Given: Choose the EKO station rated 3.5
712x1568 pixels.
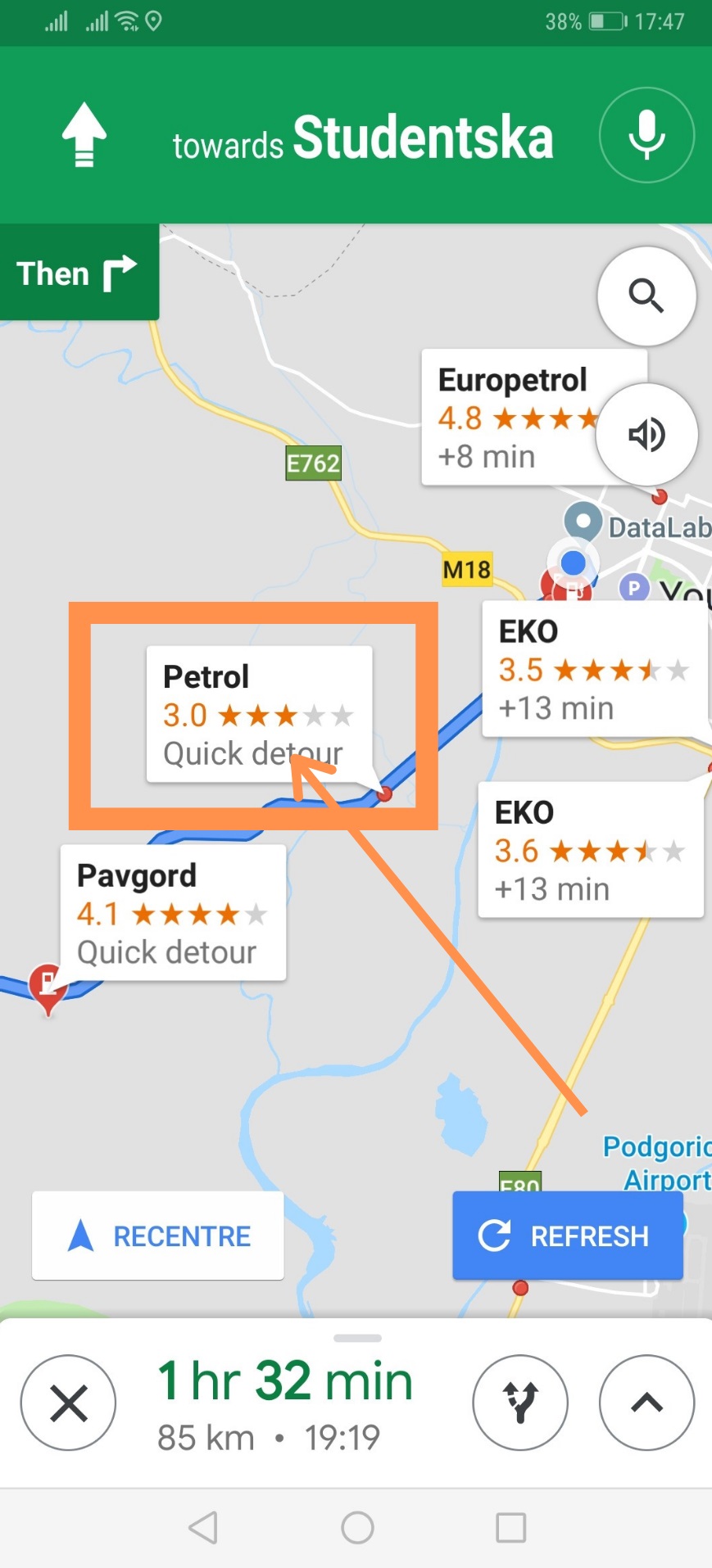Looking at the screenshot, I should tap(593, 669).
